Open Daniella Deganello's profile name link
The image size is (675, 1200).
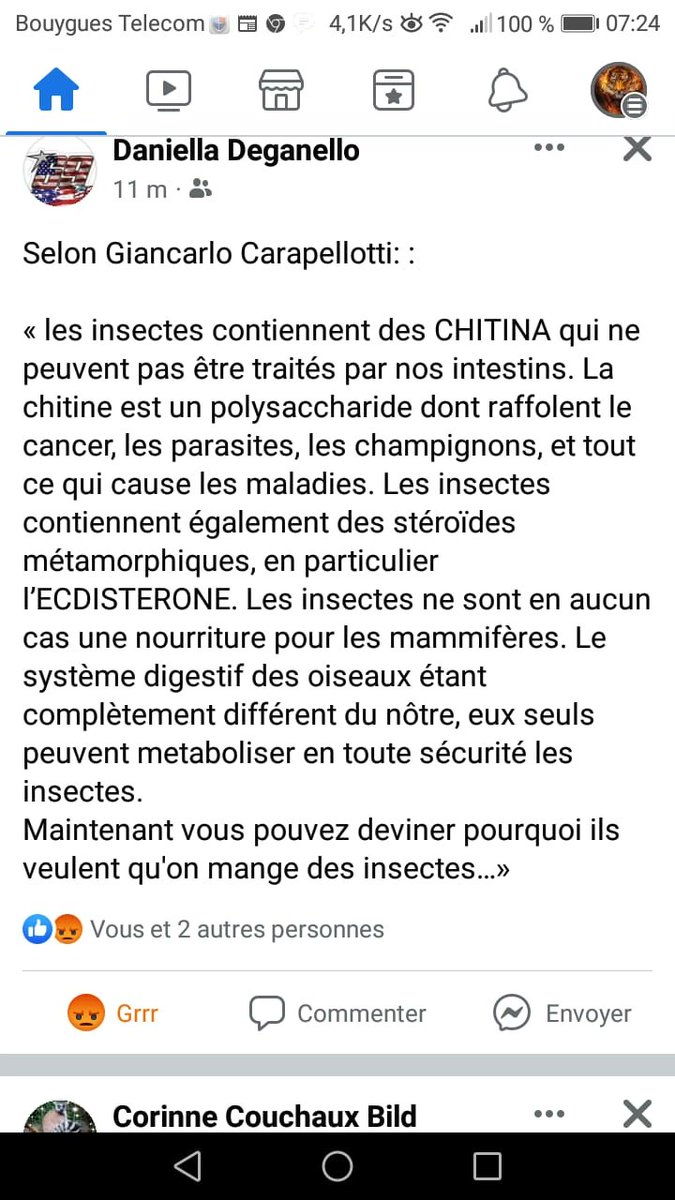(x=236, y=151)
